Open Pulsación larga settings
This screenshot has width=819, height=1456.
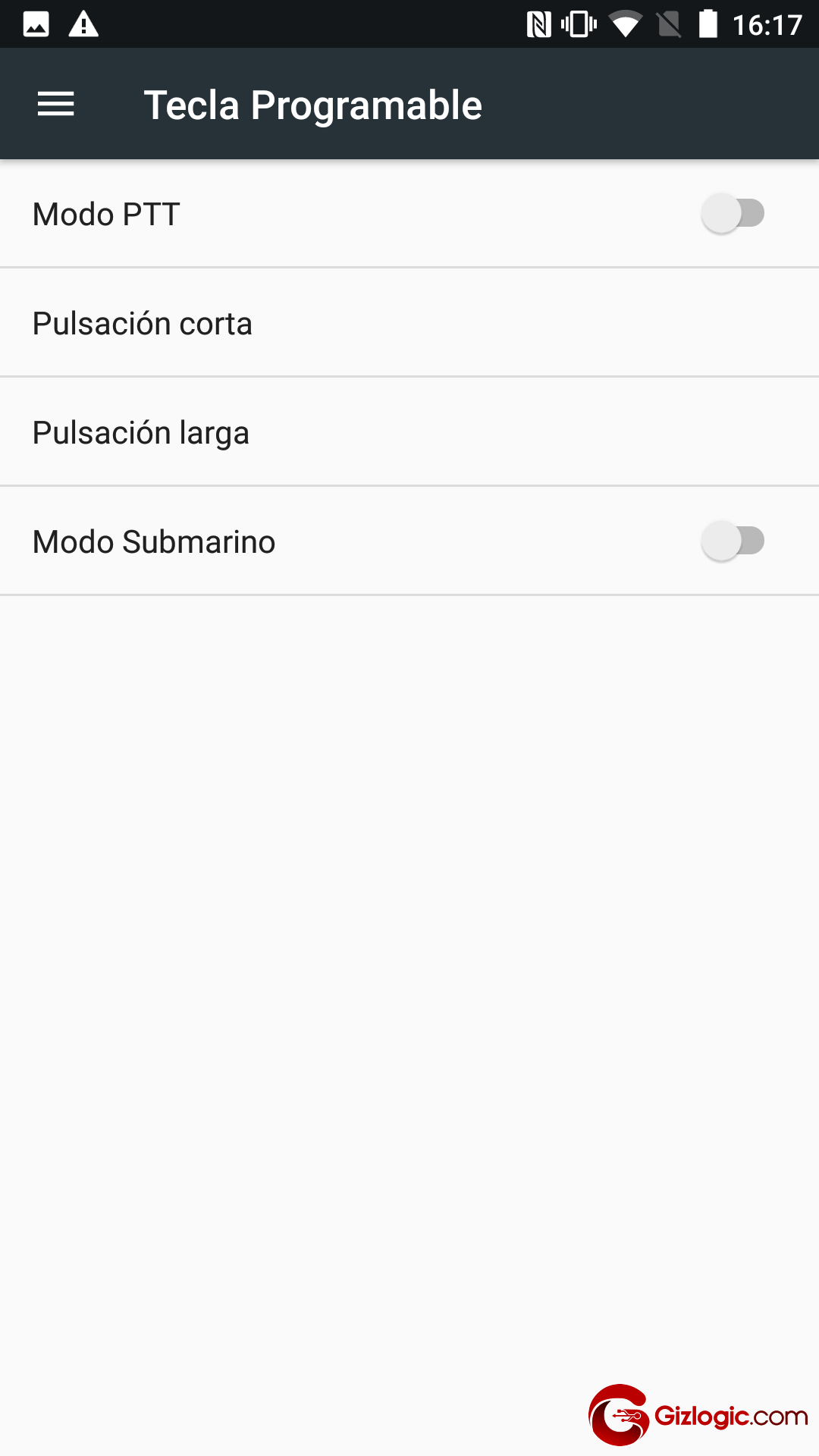coord(409,432)
